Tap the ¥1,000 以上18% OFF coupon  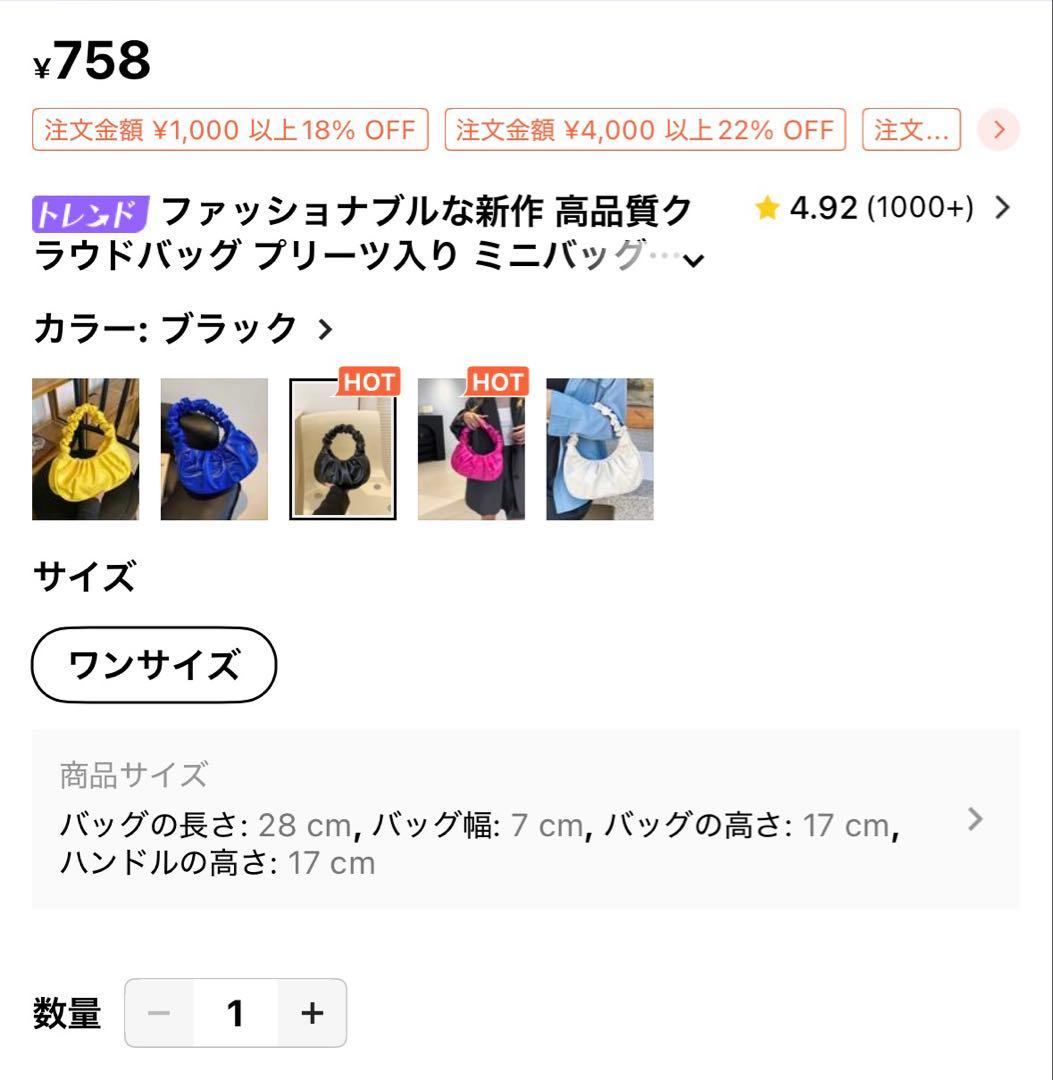[x=230, y=130]
